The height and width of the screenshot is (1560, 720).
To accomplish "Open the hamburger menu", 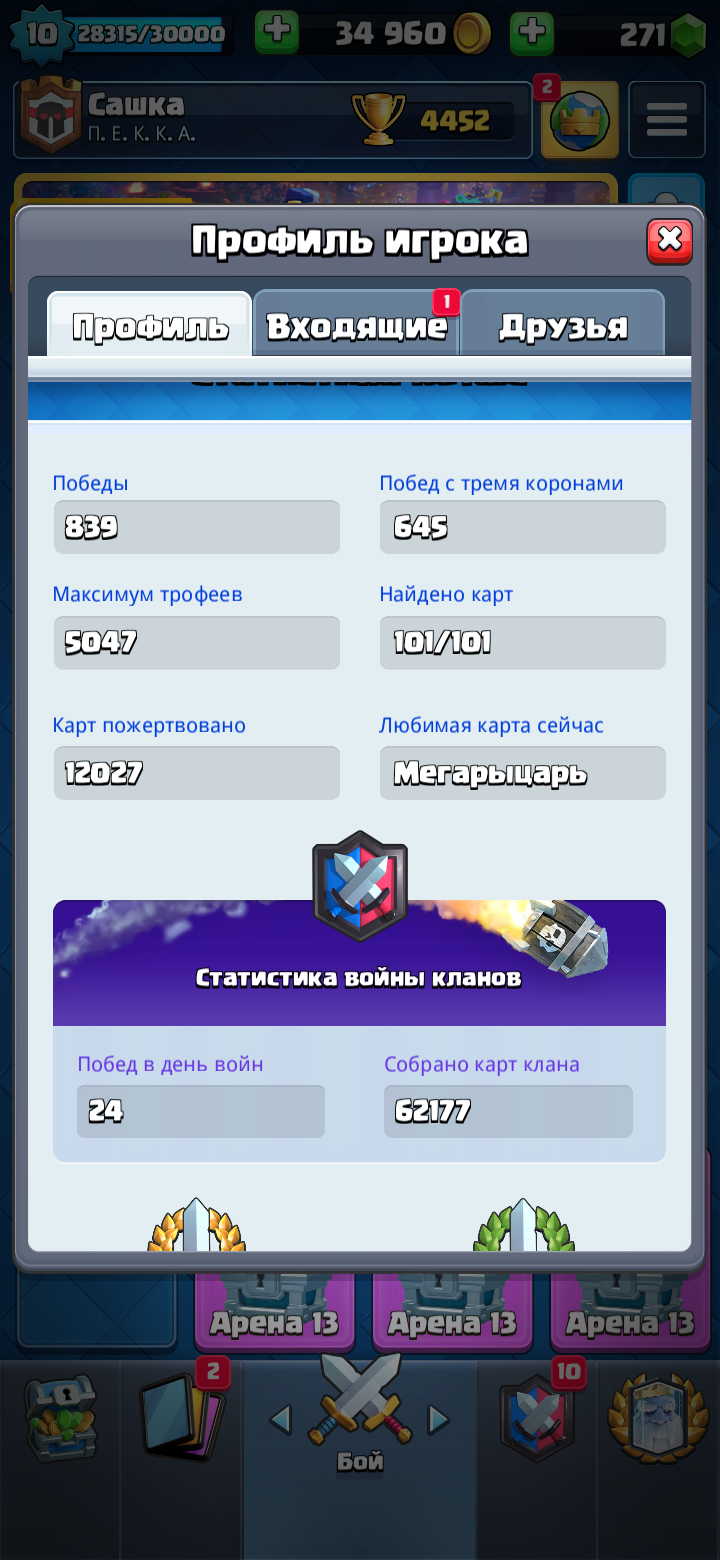I will [x=666, y=120].
